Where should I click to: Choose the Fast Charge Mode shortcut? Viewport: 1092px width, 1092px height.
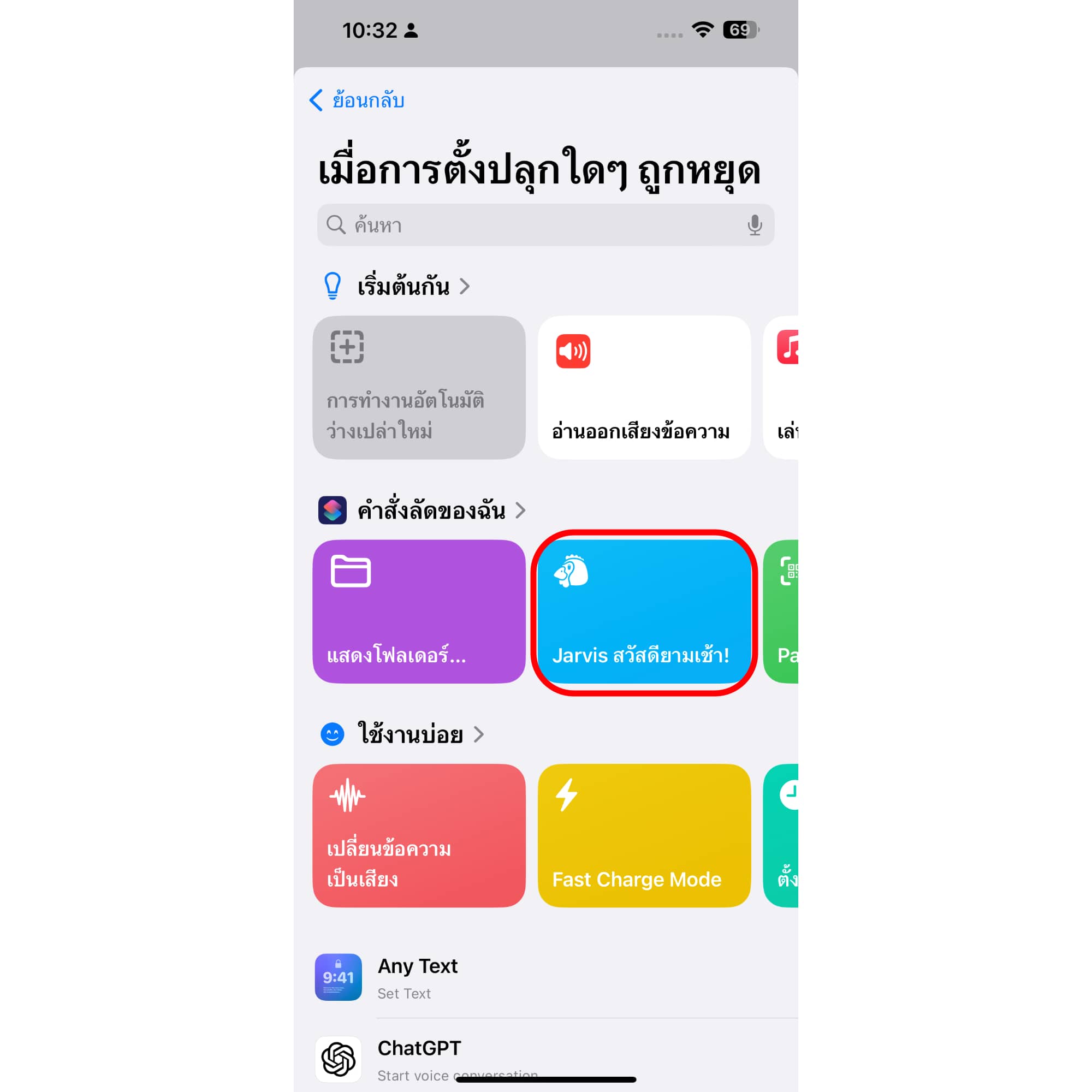644,835
